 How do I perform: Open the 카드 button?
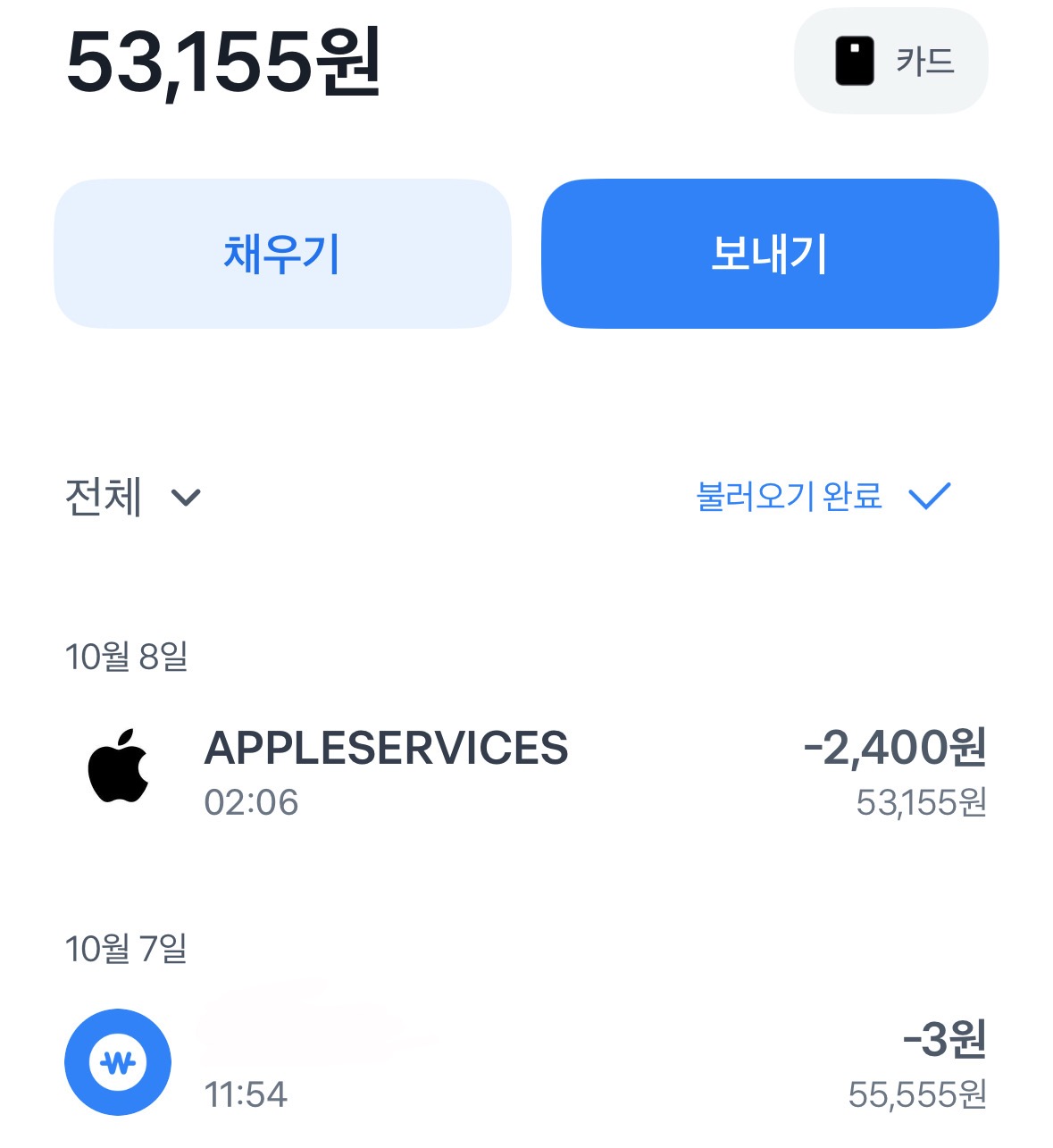pyautogui.click(x=890, y=62)
